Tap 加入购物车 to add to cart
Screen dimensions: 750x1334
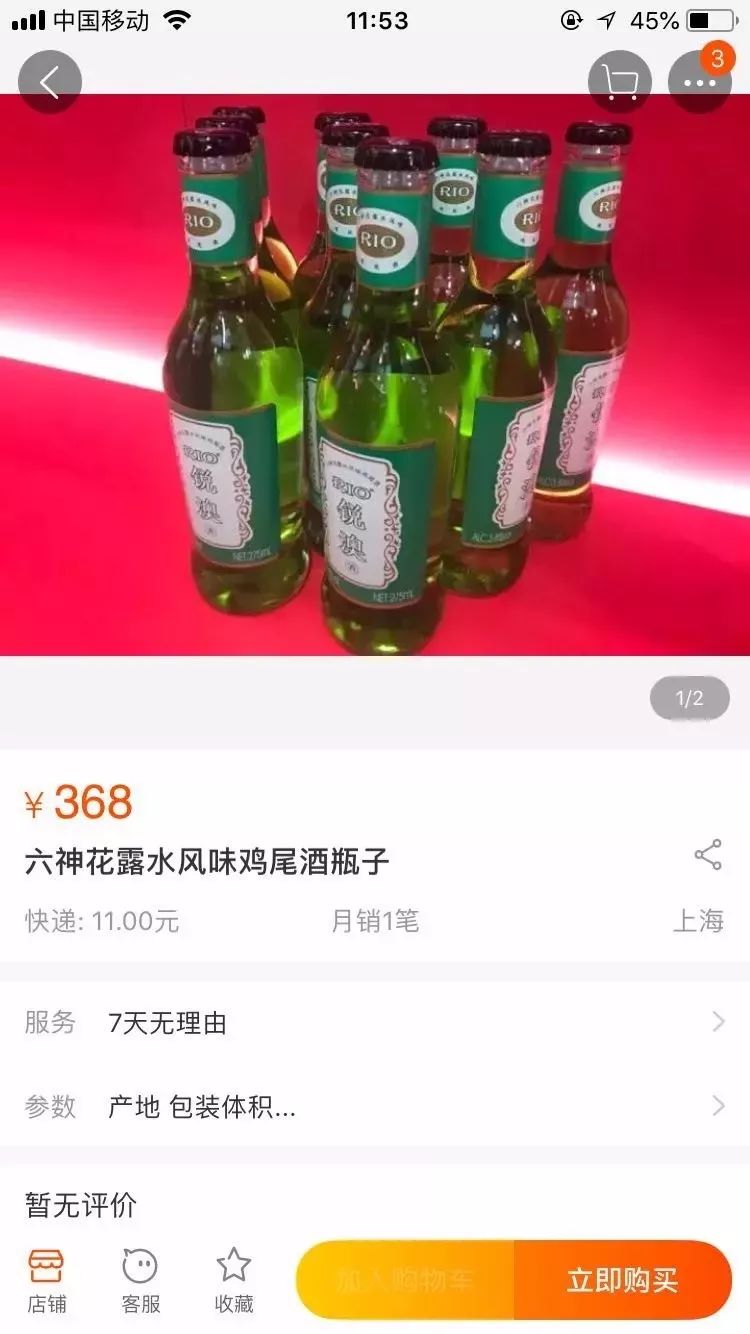(405, 1280)
